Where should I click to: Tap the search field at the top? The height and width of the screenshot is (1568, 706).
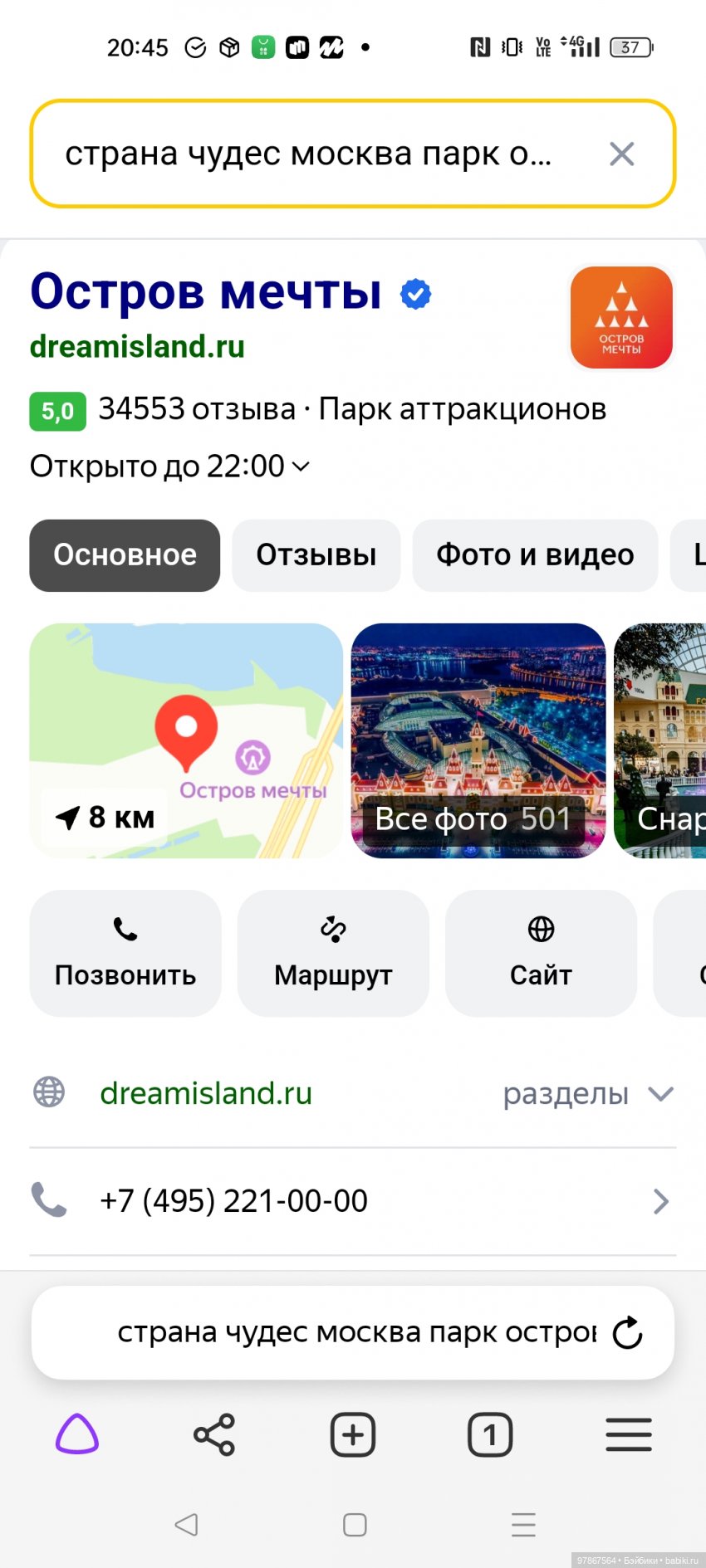pos(307,154)
